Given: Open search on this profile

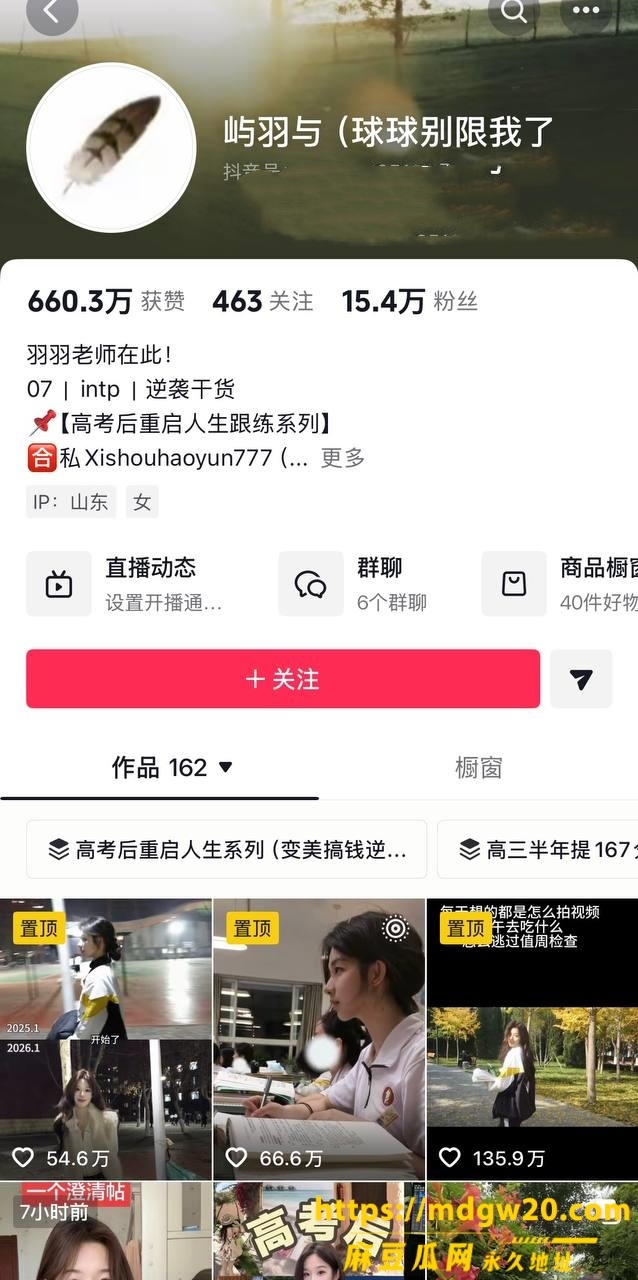Looking at the screenshot, I should tap(513, 13).
